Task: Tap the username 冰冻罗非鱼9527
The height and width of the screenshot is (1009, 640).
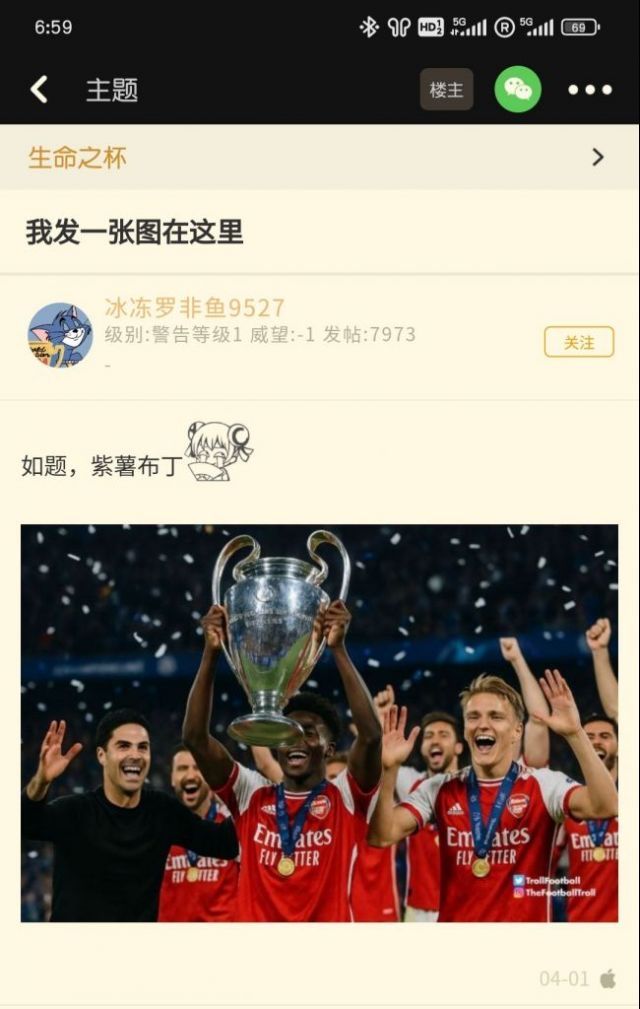Action: point(195,307)
